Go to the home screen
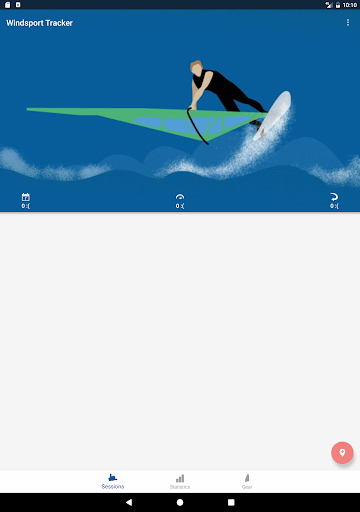This screenshot has width=360, height=512. [x=180, y=502]
